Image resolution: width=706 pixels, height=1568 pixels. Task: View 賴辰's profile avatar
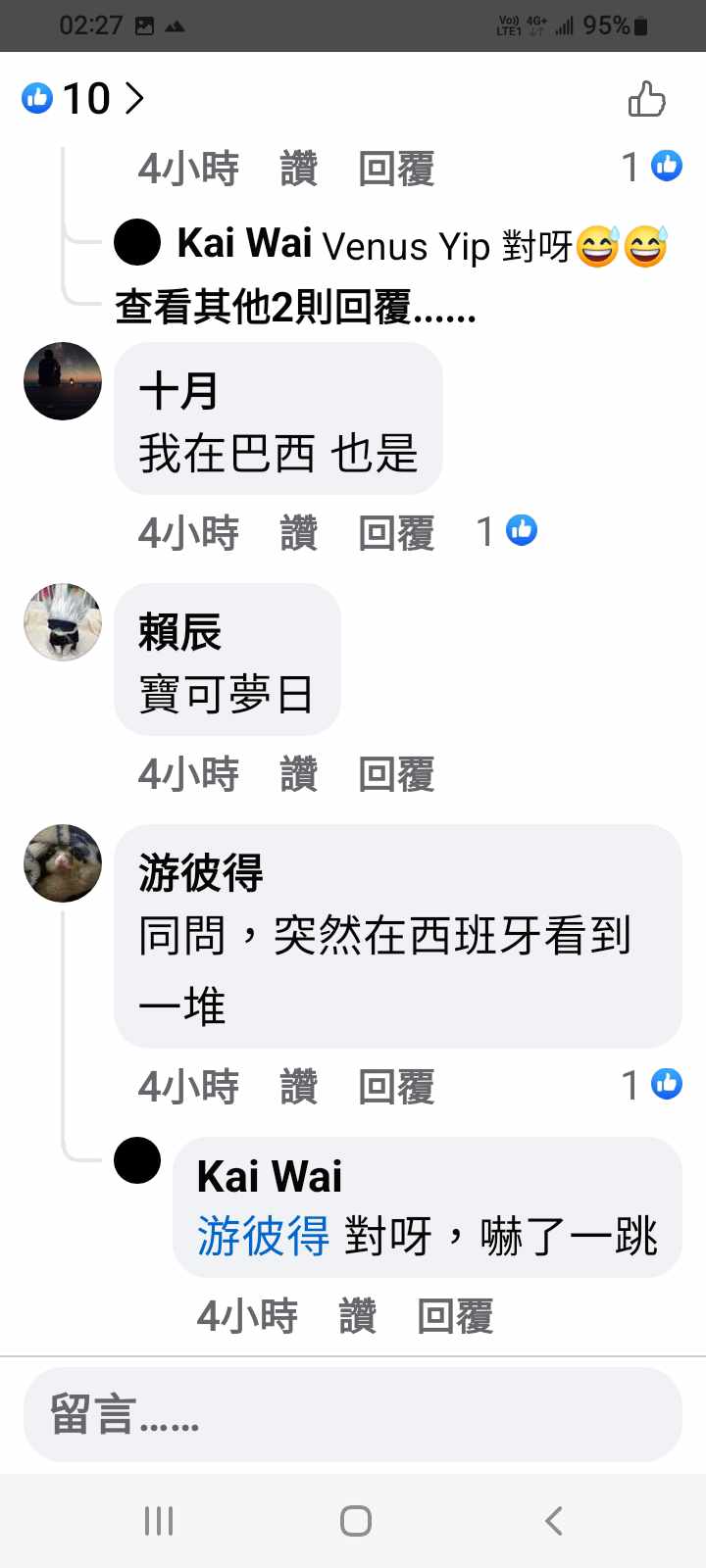coord(63,622)
